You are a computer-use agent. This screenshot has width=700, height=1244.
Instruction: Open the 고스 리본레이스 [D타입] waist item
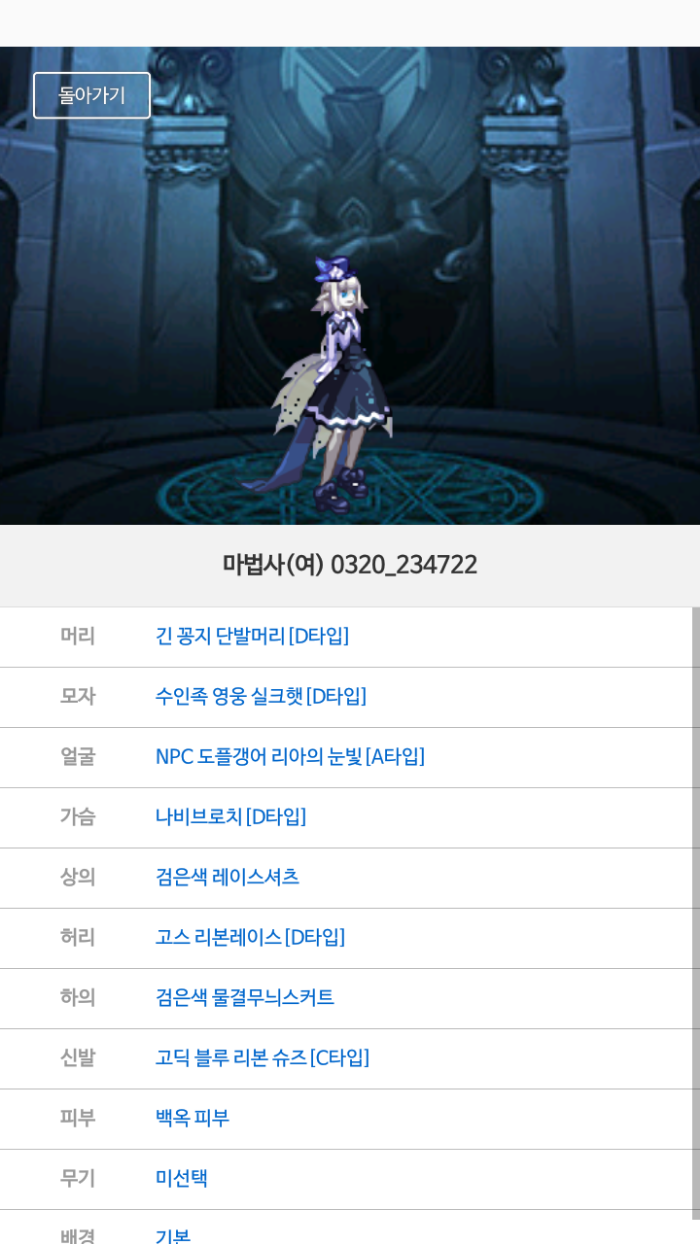(x=250, y=937)
